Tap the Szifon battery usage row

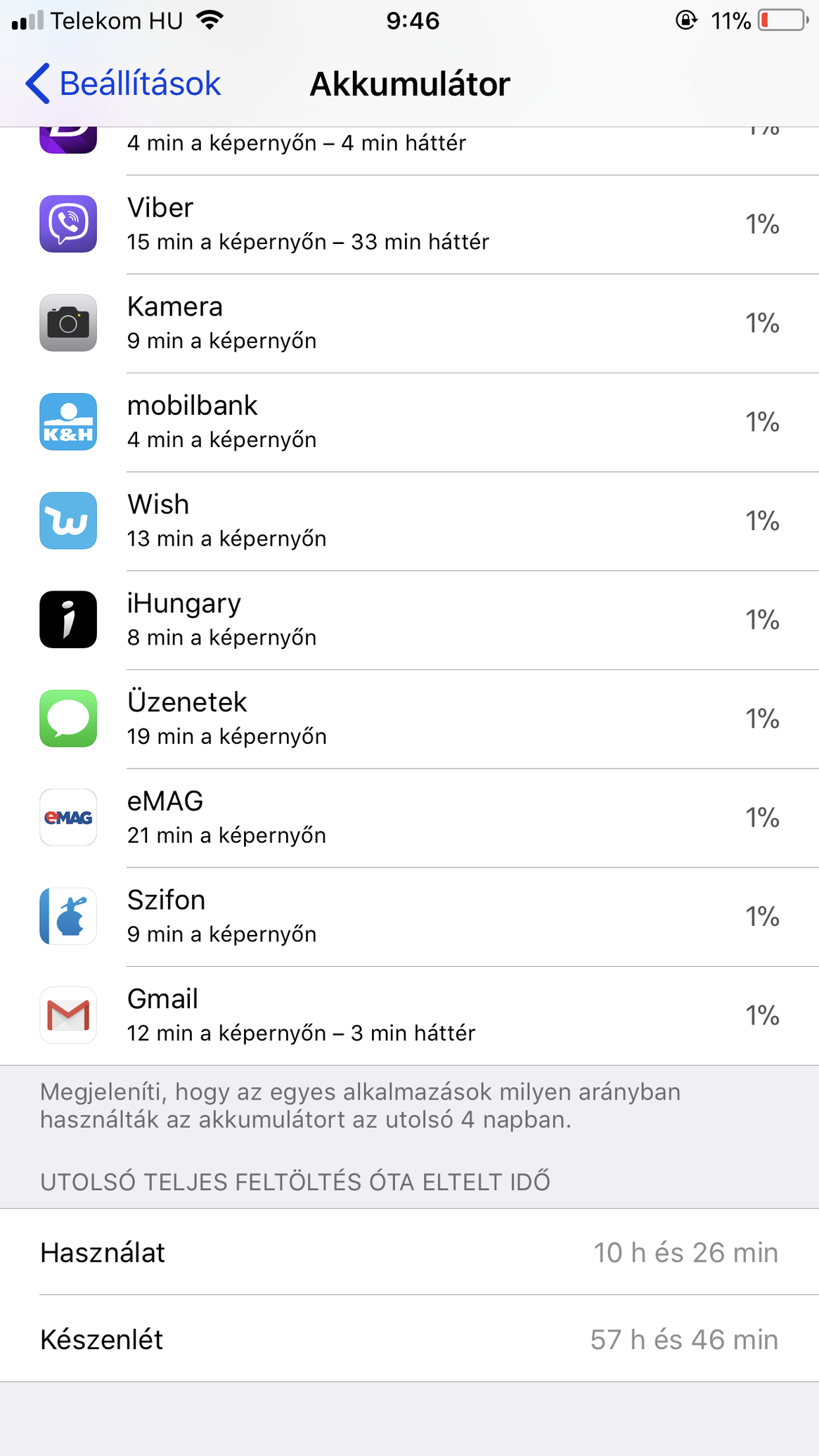click(x=409, y=917)
